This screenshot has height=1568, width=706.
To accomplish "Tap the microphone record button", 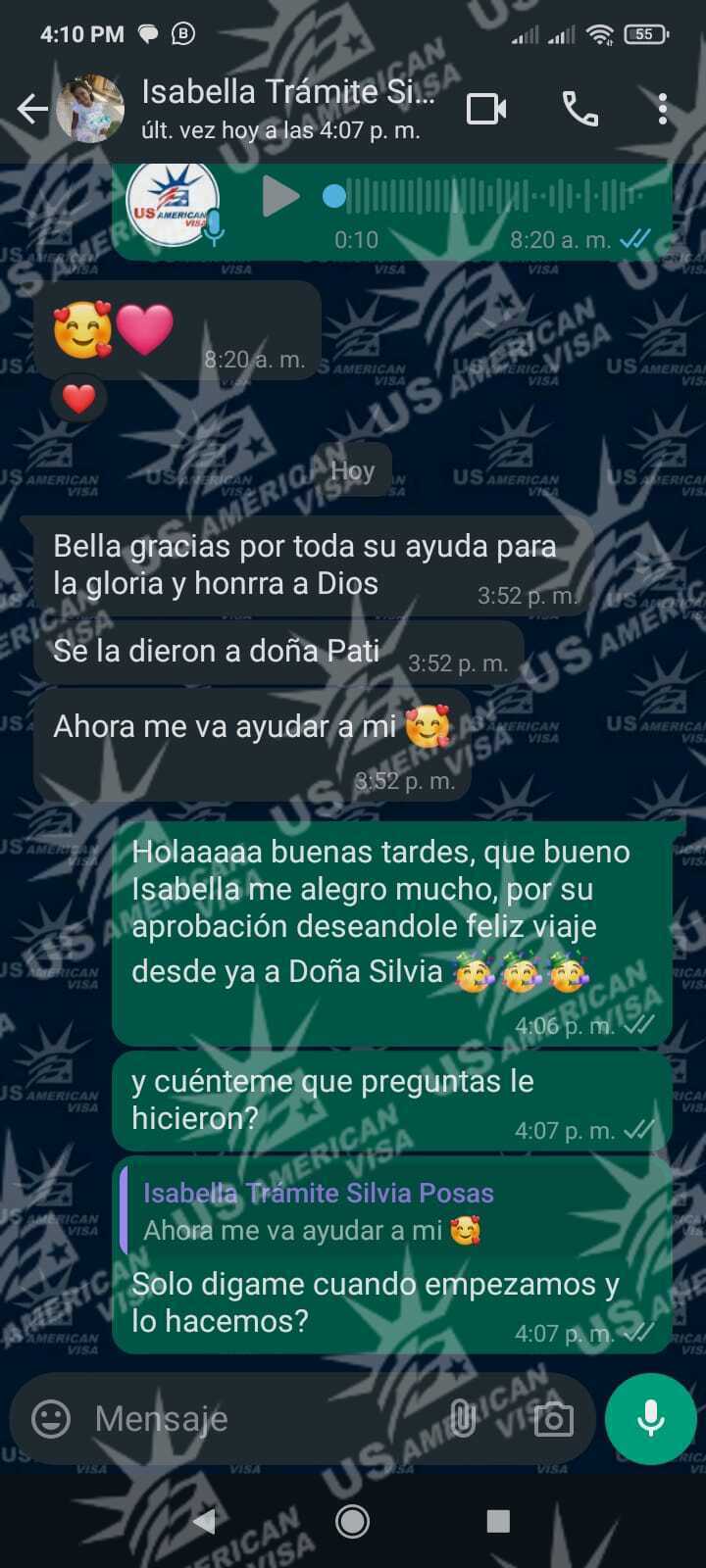I will (x=651, y=1418).
